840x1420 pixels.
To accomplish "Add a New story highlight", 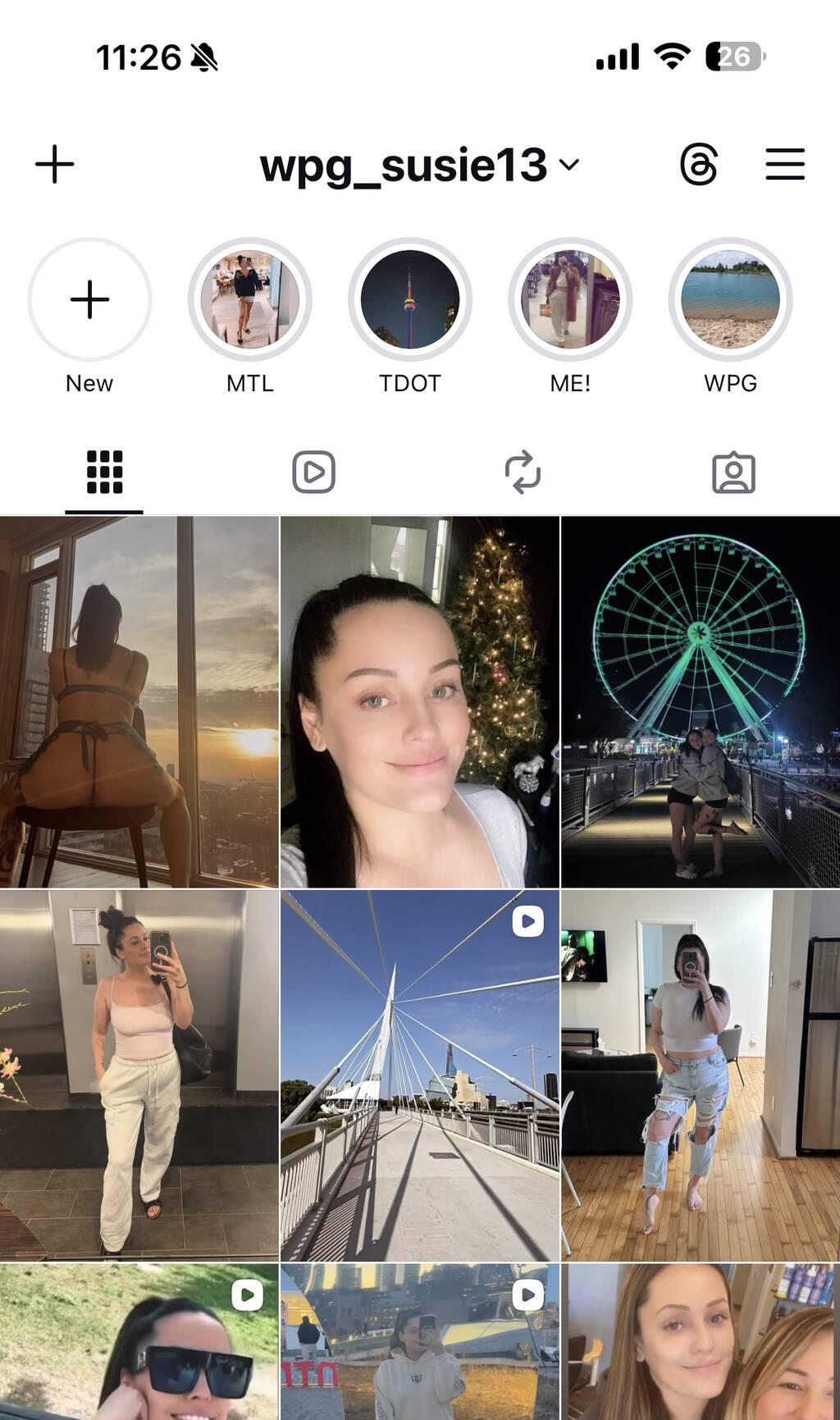I will pyautogui.click(x=89, y=299).
